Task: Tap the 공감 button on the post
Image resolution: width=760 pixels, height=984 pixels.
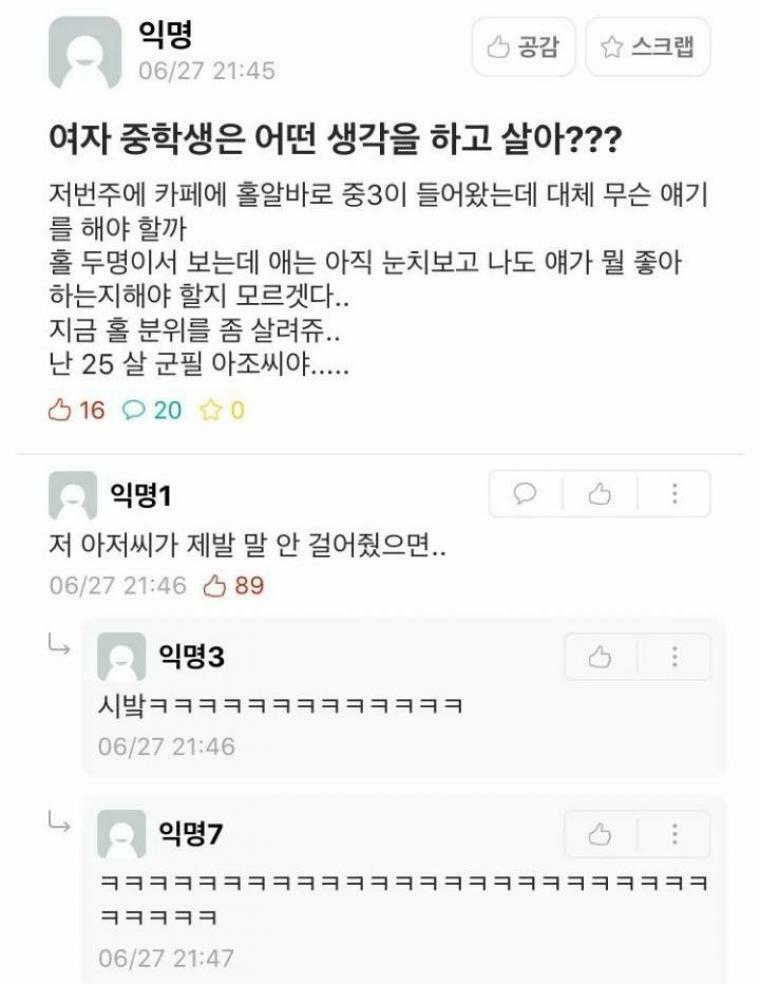Action: coord(522,47)
